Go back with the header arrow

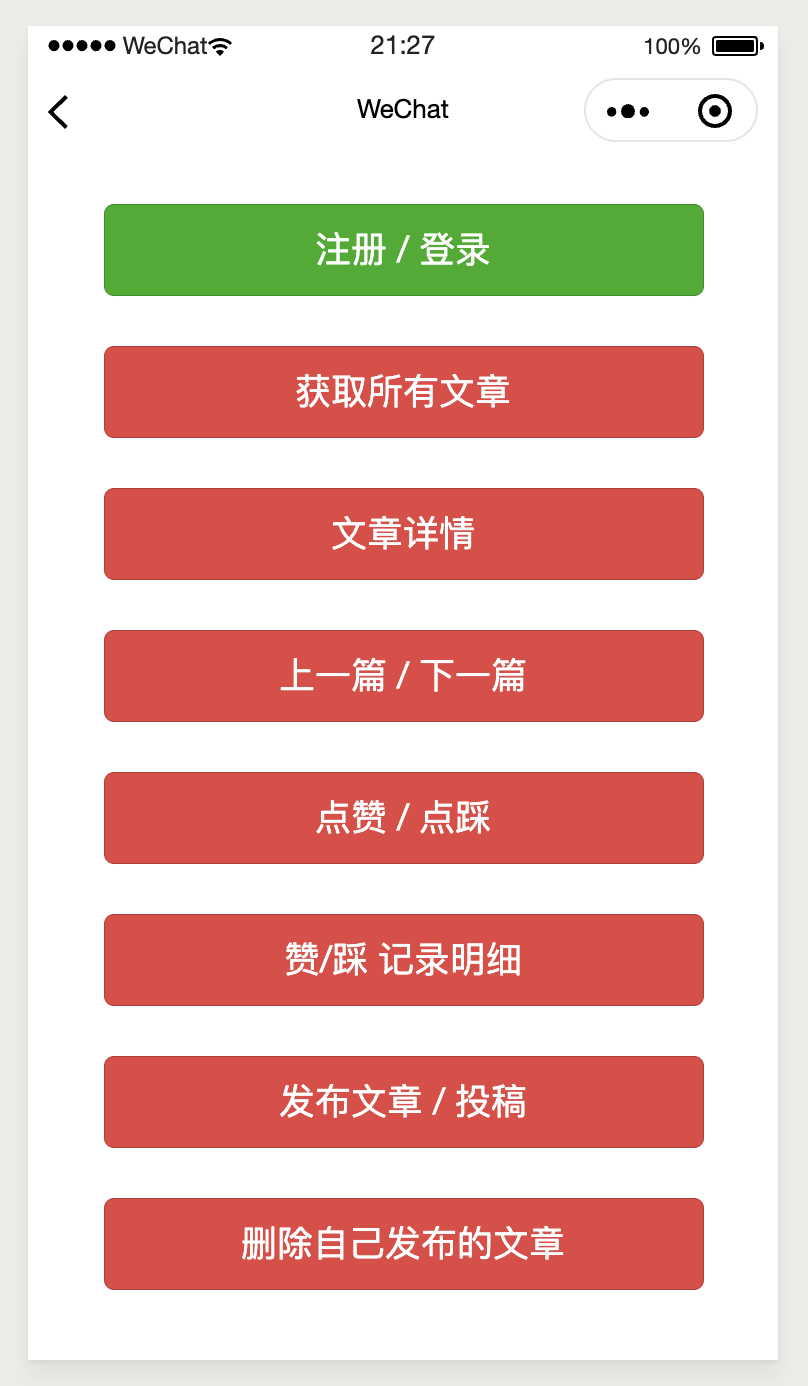pos(59,111)
